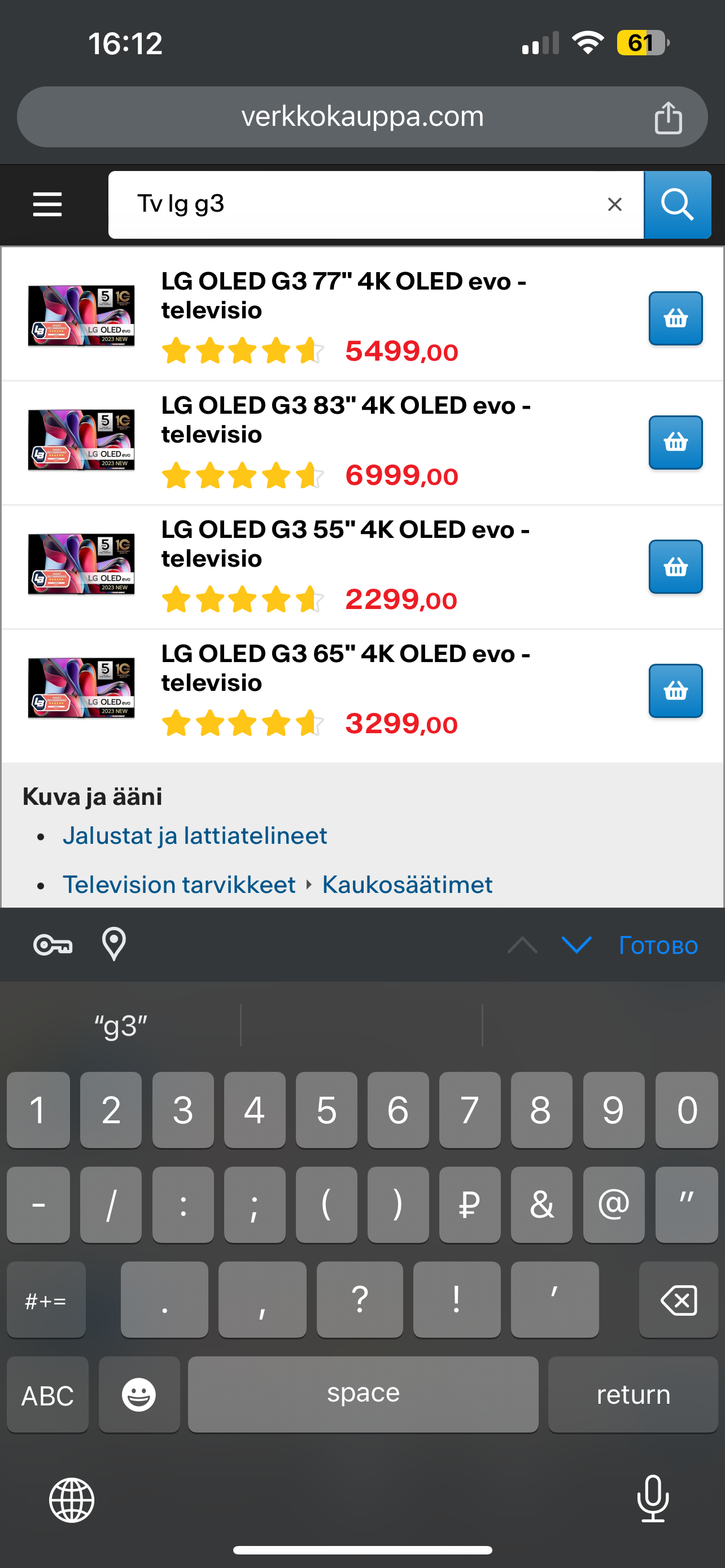
Task: Share the page from the address bar
Action: point(668,117)
